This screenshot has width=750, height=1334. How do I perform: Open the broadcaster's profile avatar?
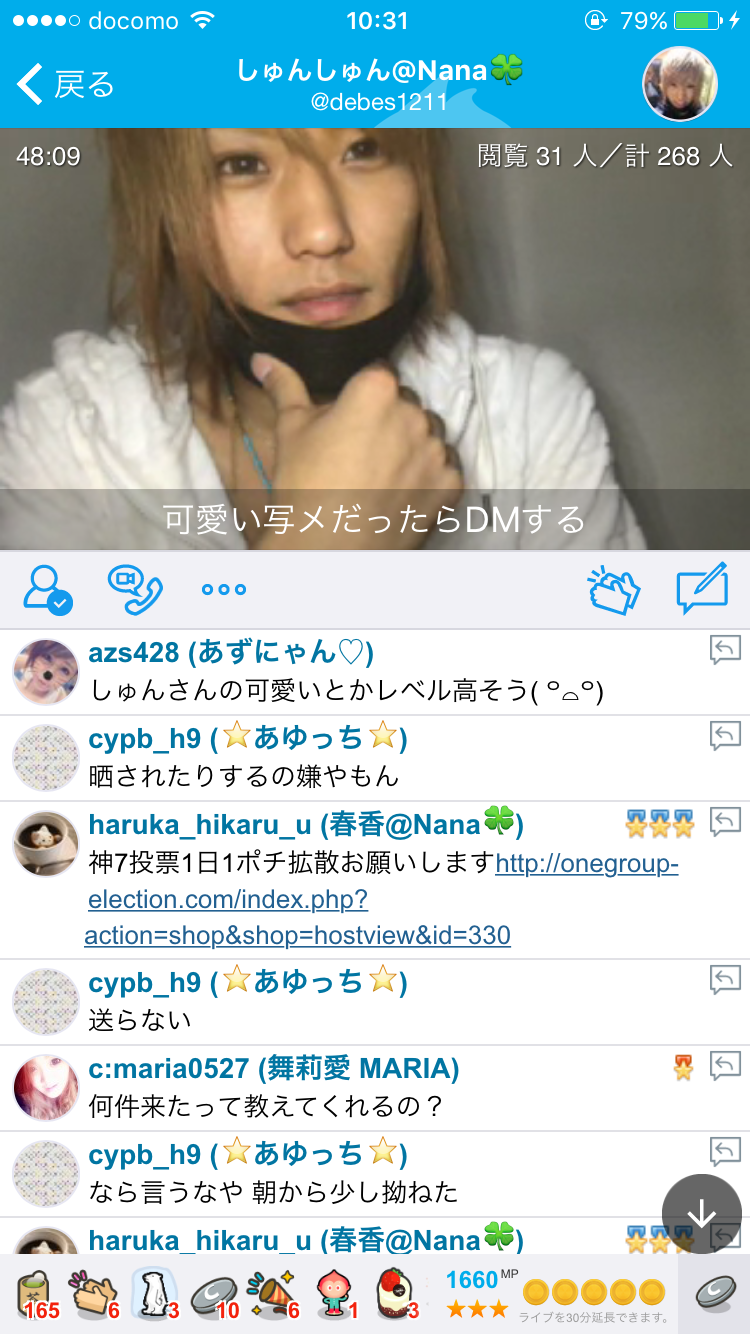679,84
